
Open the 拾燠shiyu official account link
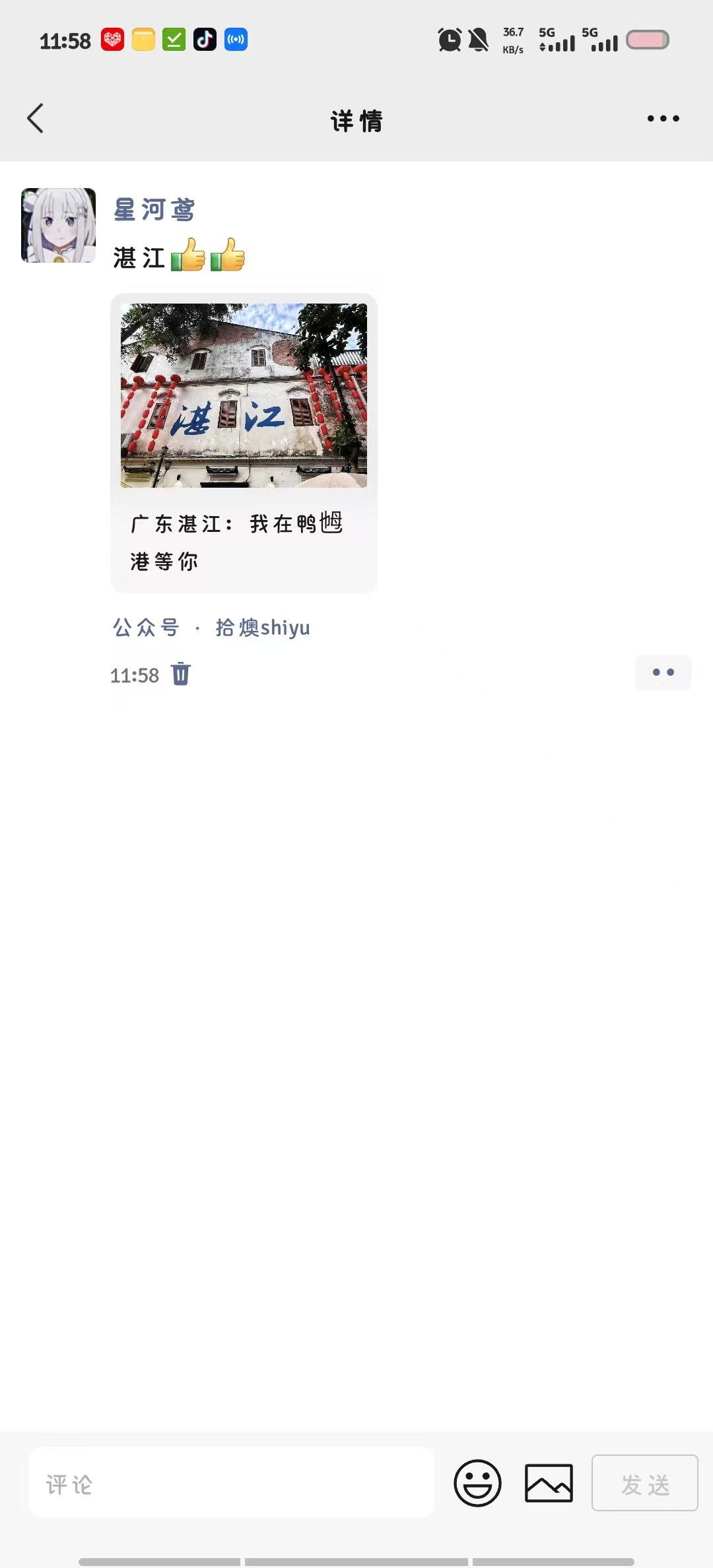263,628
